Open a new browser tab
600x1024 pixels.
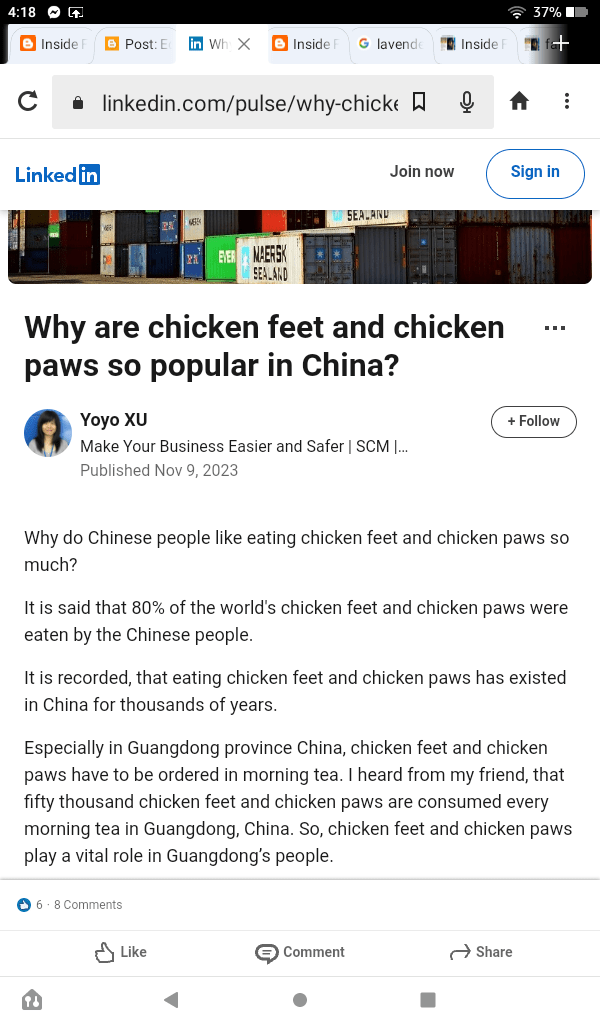(x=562, y=43)
